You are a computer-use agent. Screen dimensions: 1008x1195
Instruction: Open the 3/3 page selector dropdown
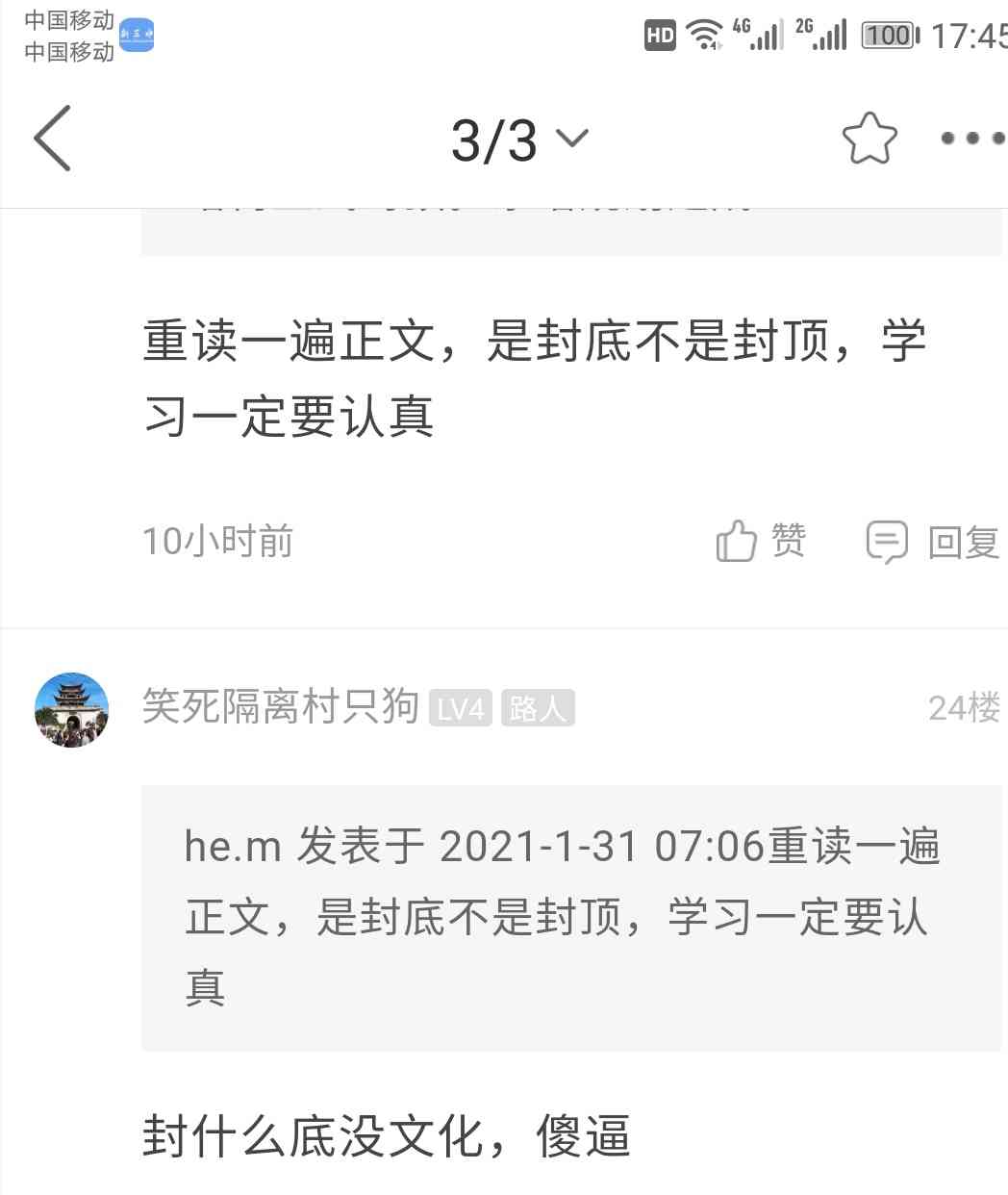click(x=519, y=140)
